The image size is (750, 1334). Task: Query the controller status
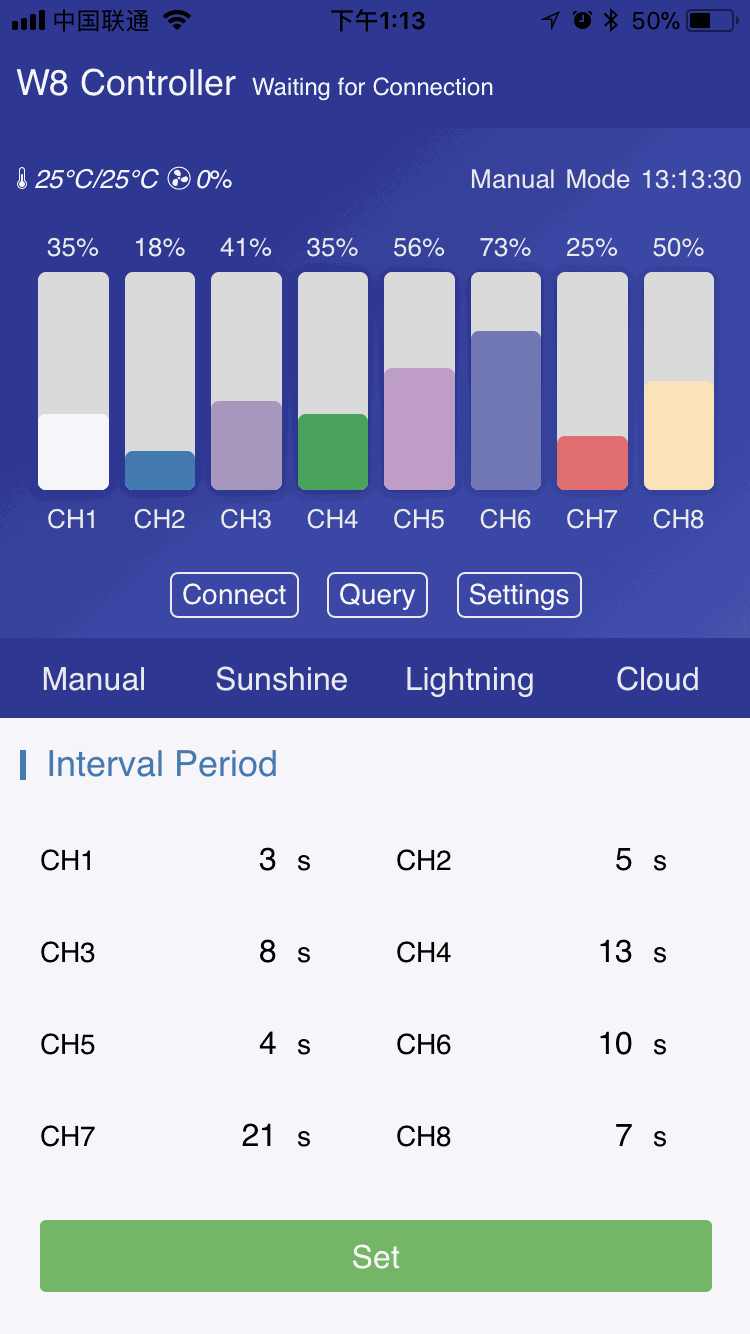(377, 595)
